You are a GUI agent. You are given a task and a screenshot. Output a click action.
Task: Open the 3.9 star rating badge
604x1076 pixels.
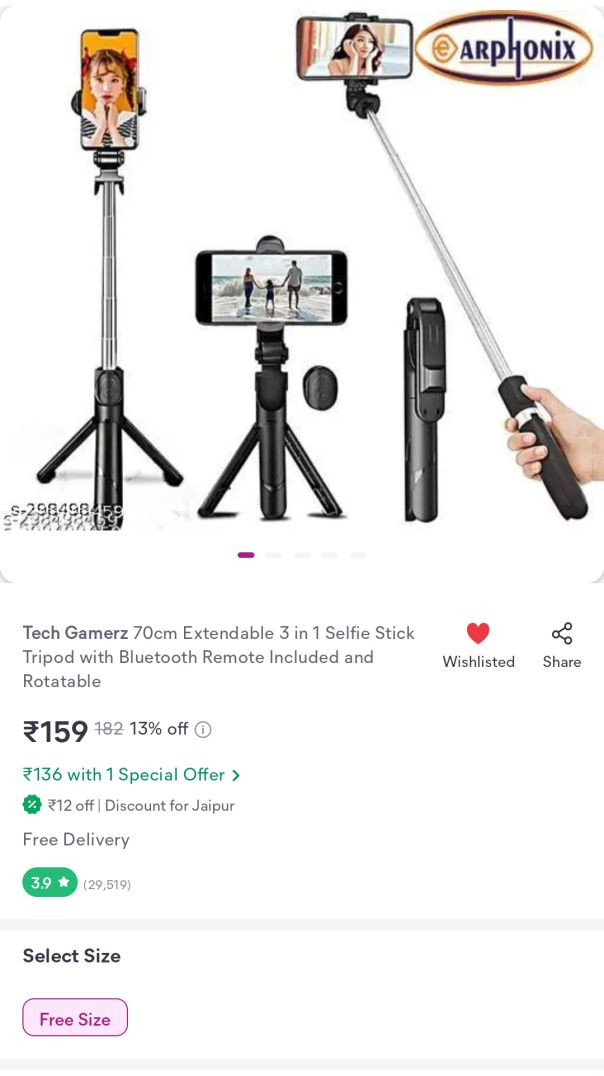(x=50, y=883)
